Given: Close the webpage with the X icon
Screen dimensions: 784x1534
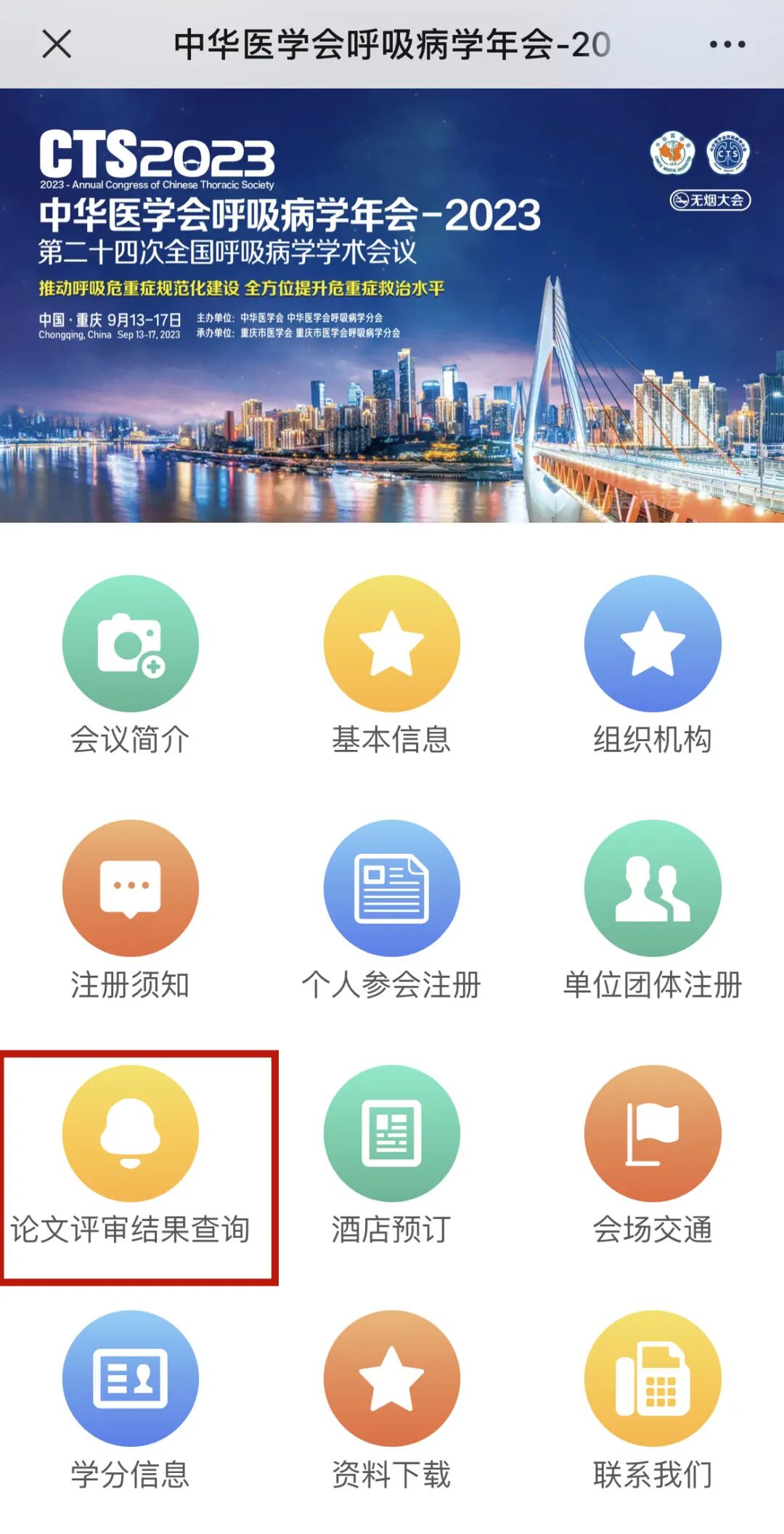Looking at the screenshot, I should 57,44.
